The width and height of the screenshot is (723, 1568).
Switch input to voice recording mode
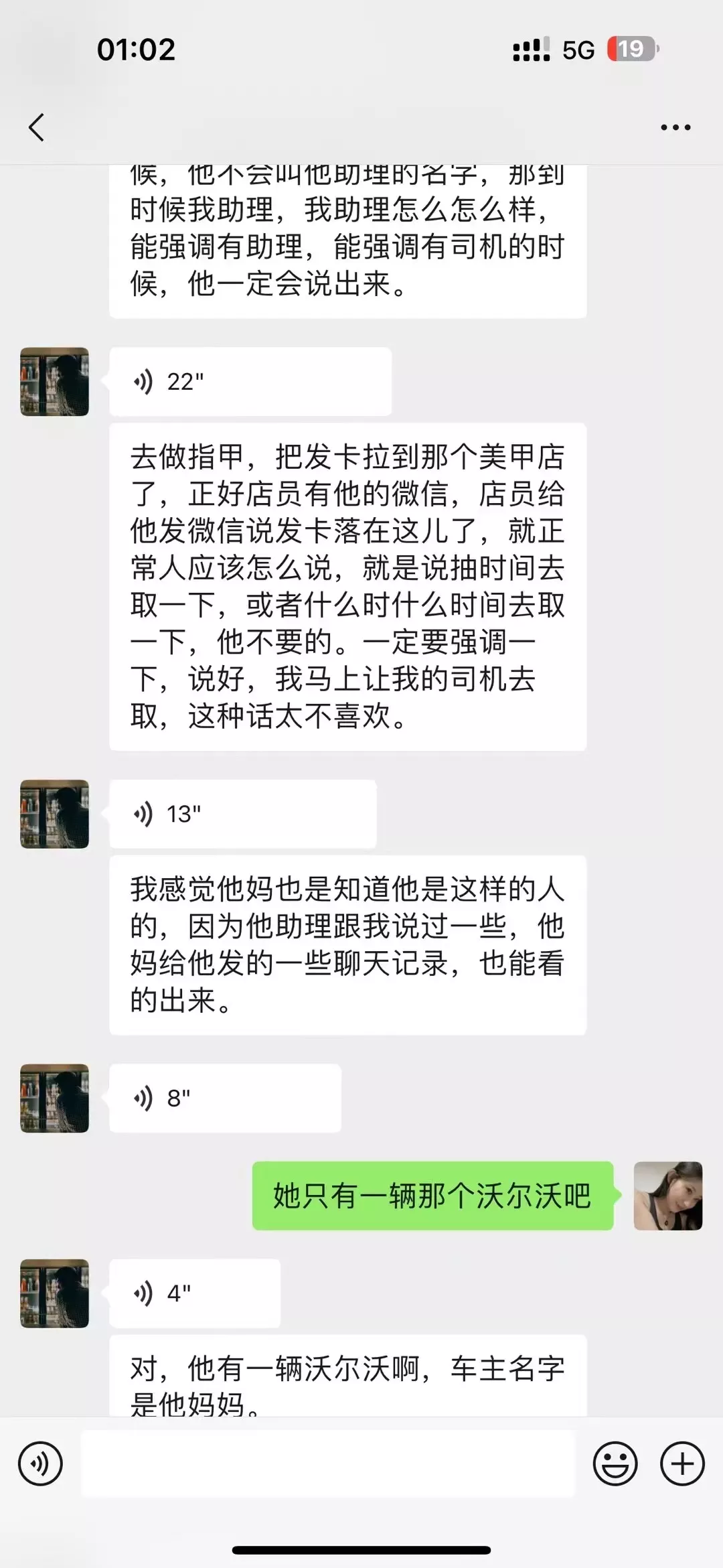coord(41,1464)
